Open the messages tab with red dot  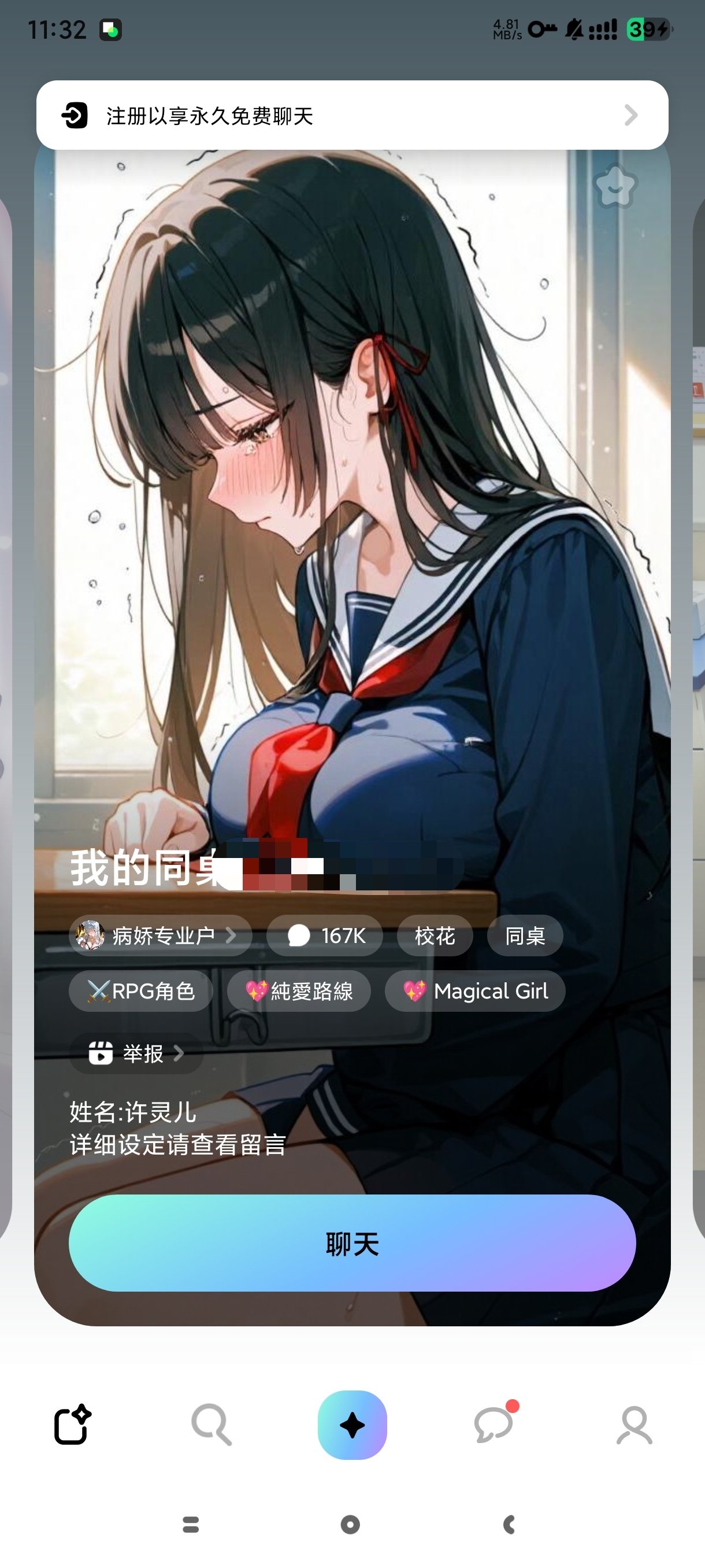493,1425
